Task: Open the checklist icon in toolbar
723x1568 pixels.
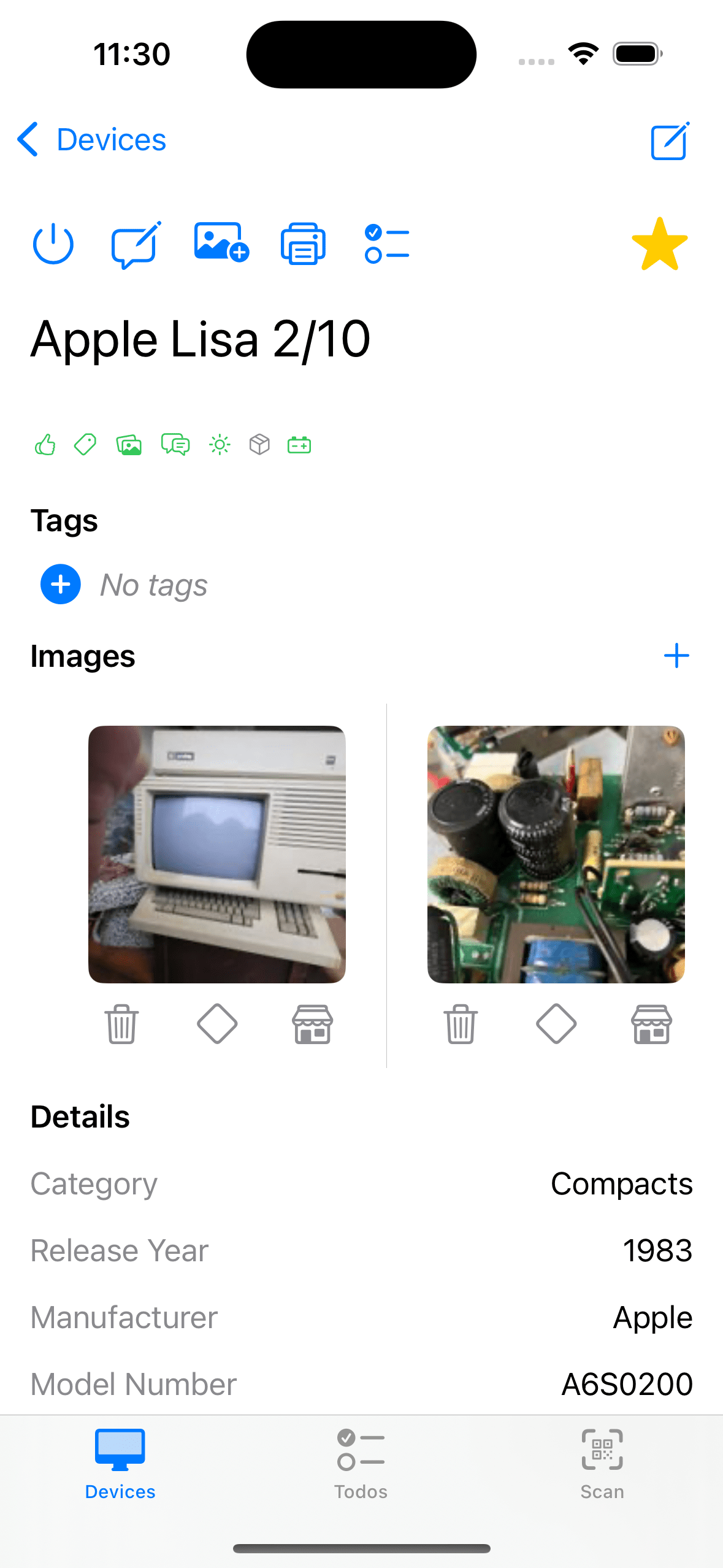Action: point(386,244)
